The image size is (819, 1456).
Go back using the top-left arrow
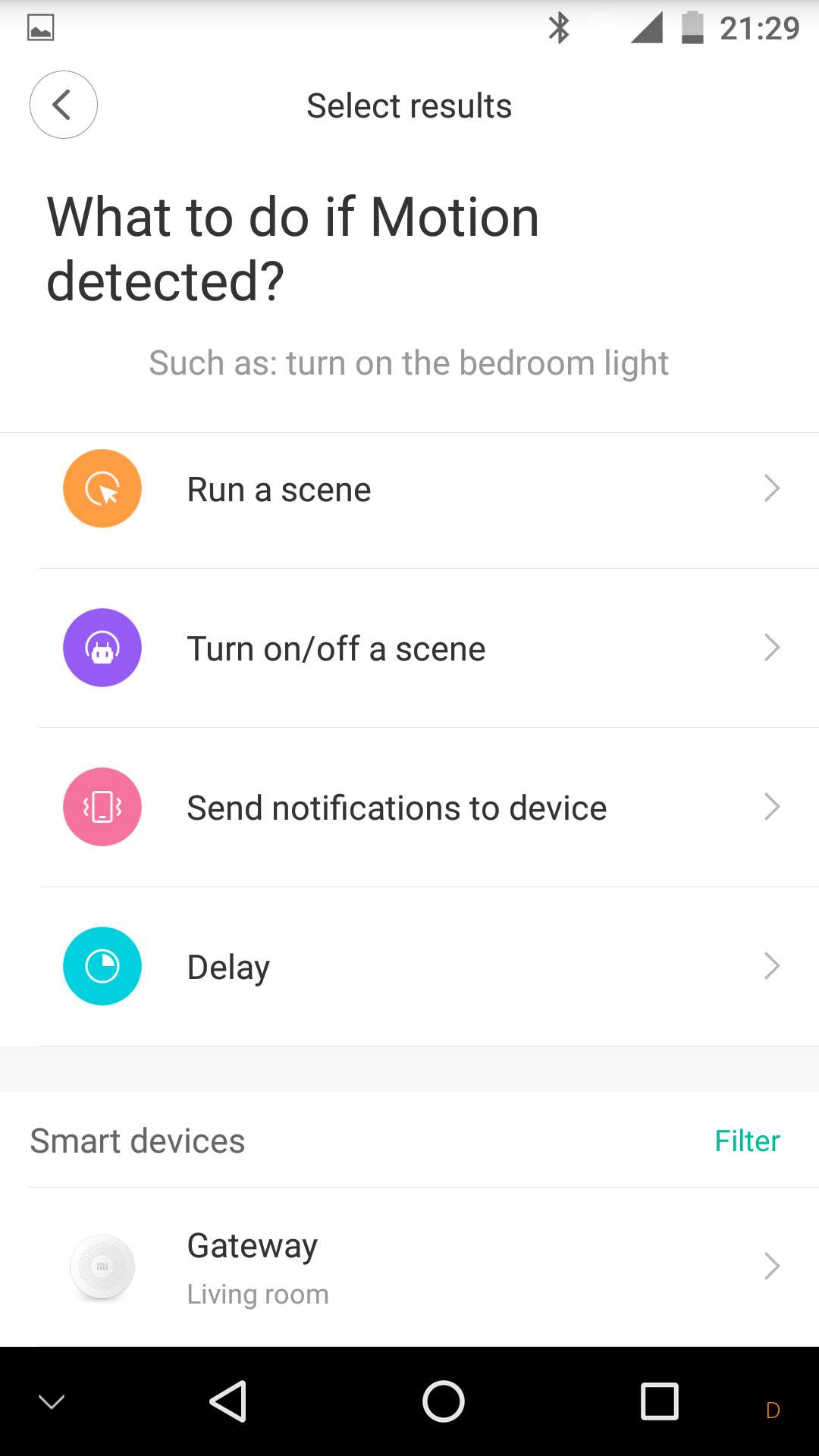[x=64, y=105]
